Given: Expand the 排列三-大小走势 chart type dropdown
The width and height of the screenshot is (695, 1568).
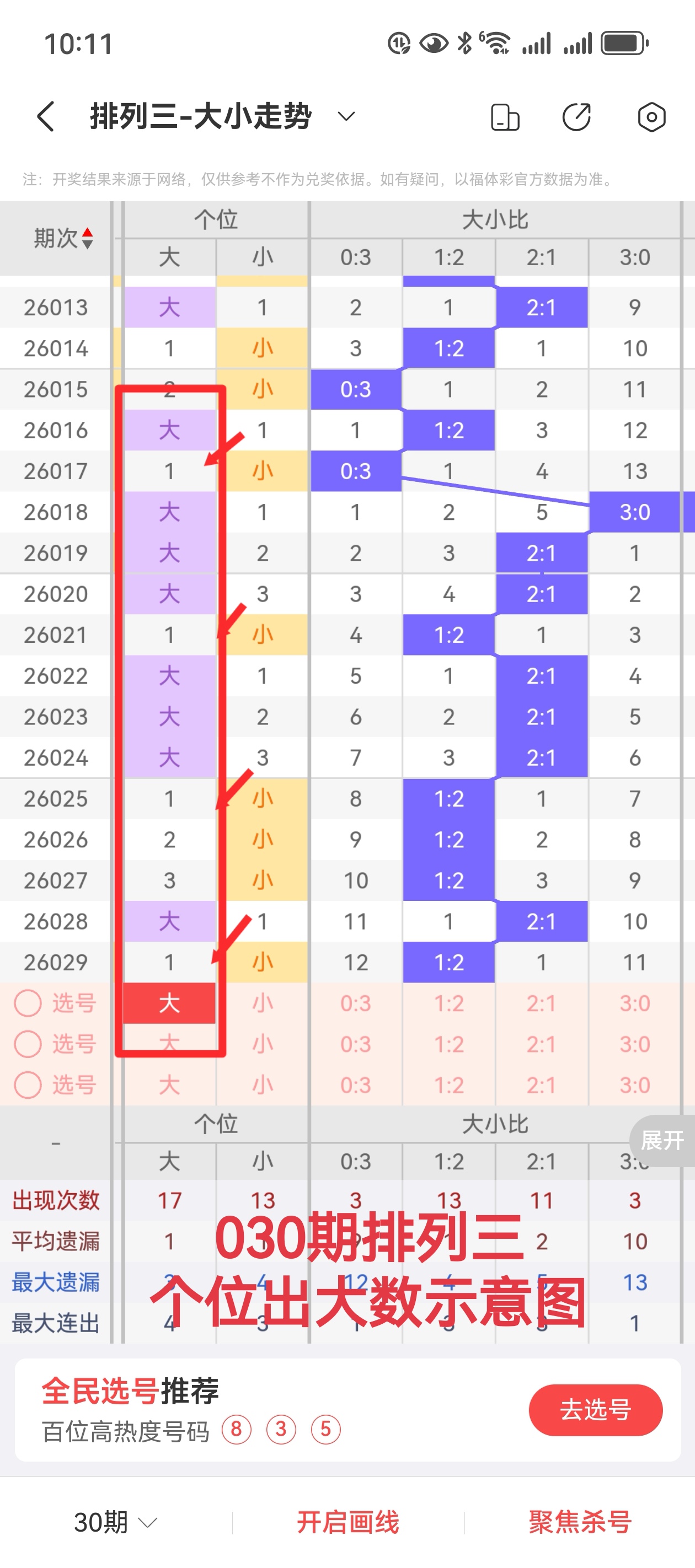Looking at the screenshot, I should point(346,116).
